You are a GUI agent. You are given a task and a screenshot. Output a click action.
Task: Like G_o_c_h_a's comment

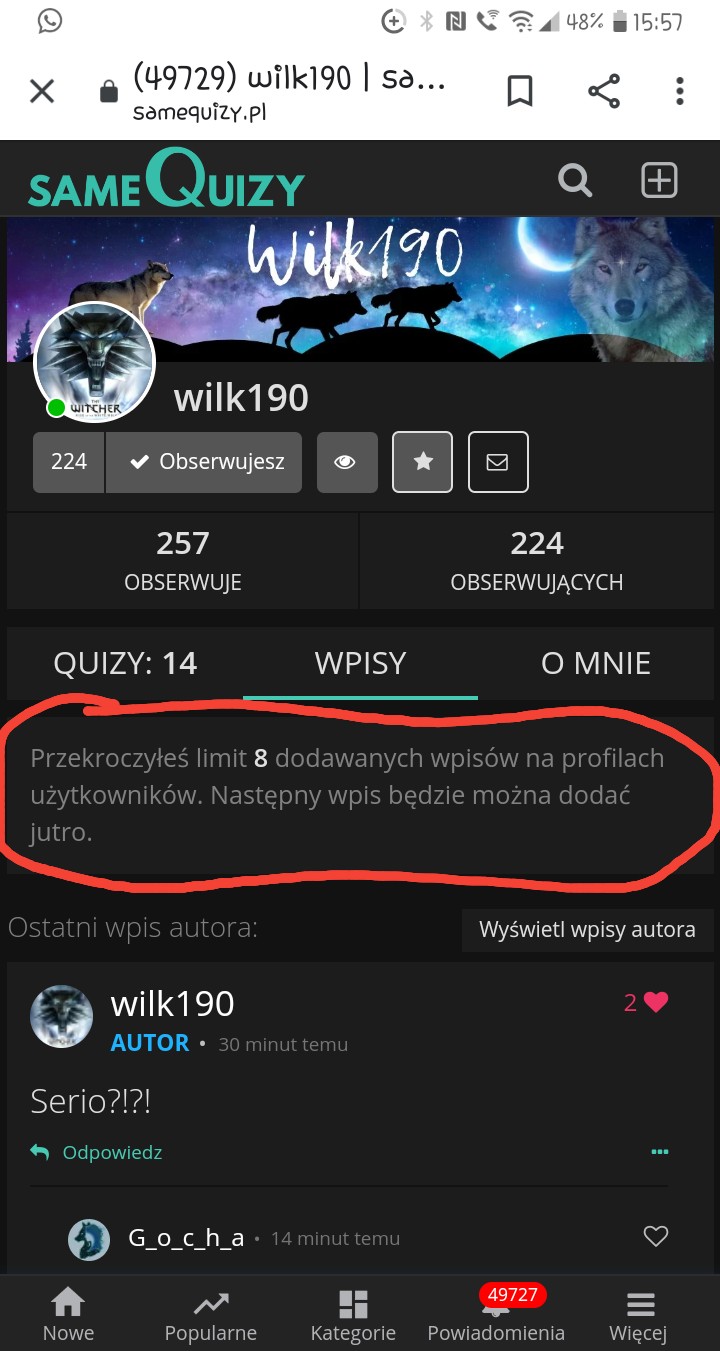tap(655, 1237)
